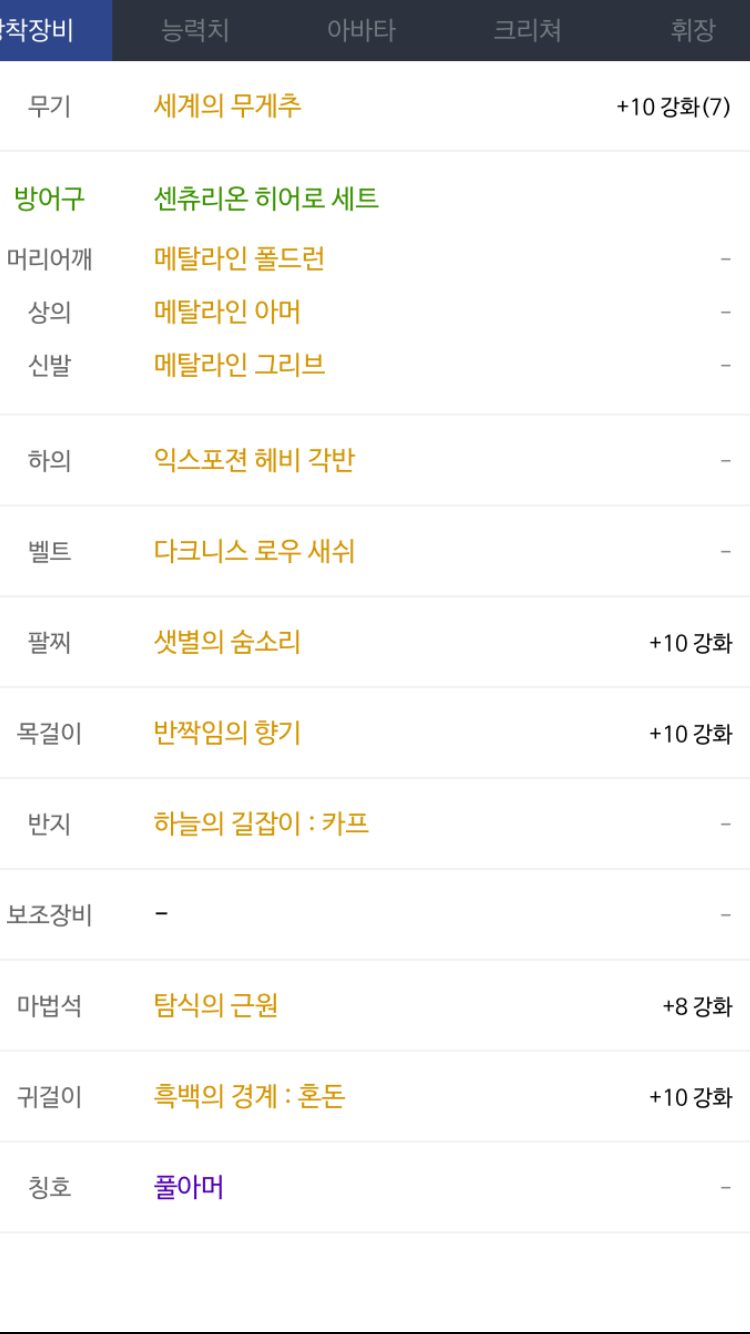This screenshot has height=1334, width=750.
Task: Open item 메탈라인 그리브
Action: point(239,365)
